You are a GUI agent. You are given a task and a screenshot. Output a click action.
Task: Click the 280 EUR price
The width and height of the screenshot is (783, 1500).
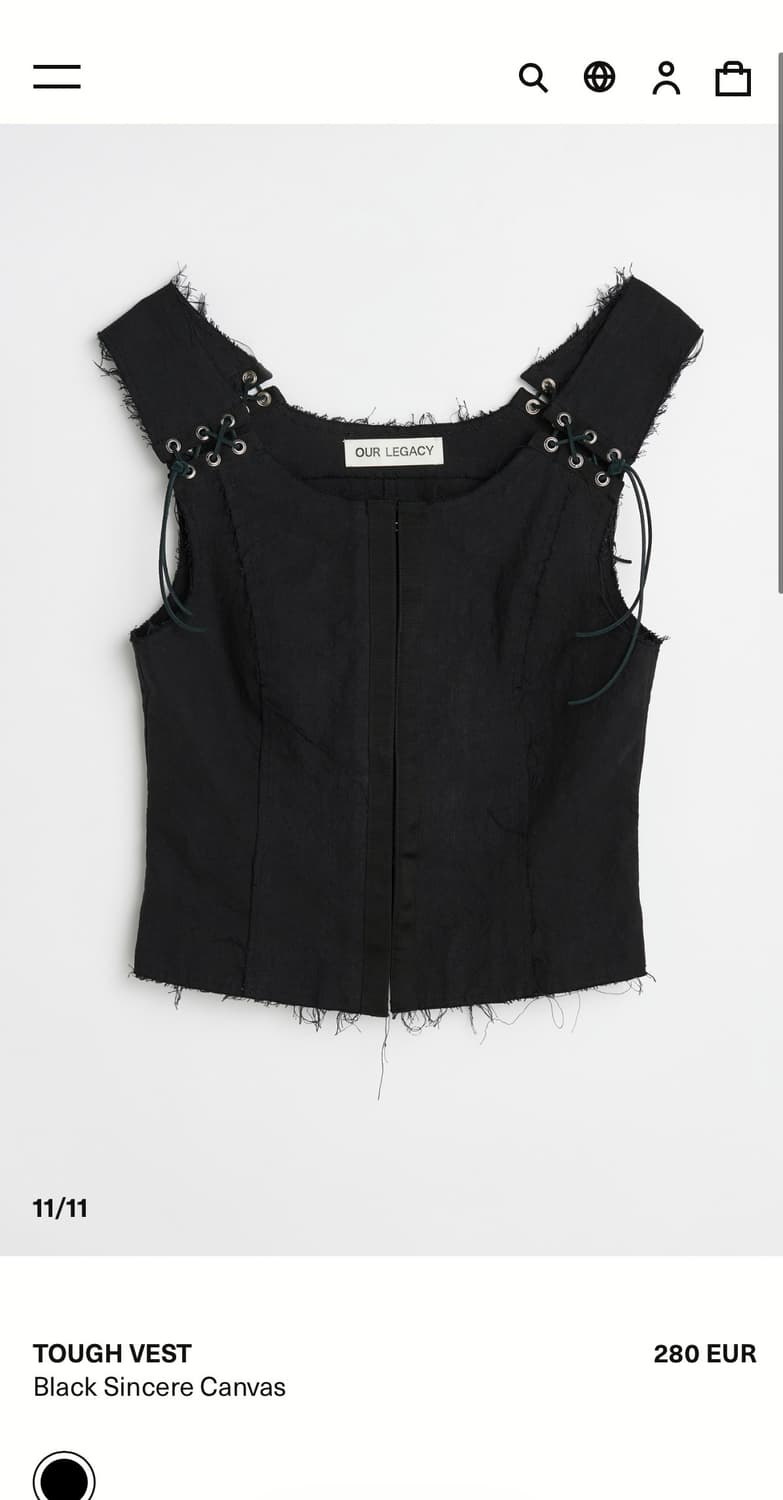click(x=706, y=1353)
